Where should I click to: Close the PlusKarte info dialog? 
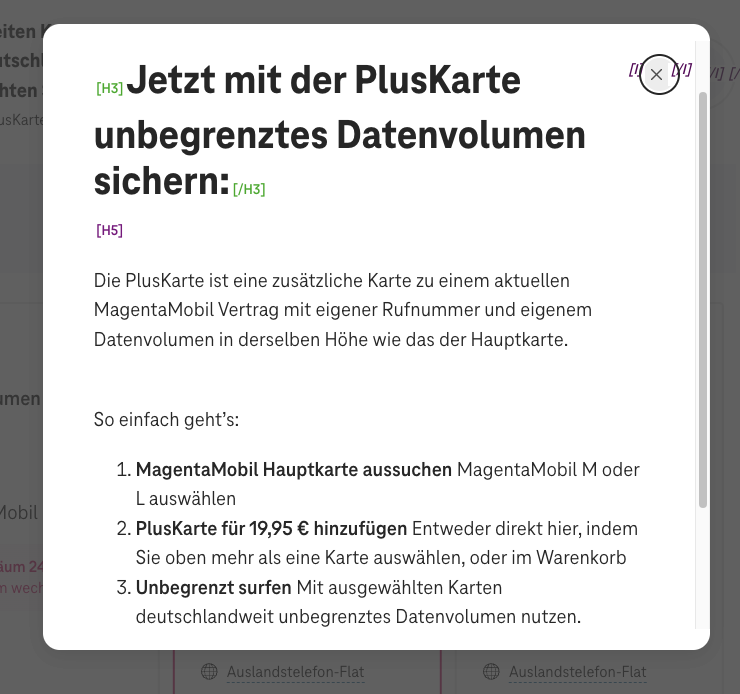click(x=657, y=75)
